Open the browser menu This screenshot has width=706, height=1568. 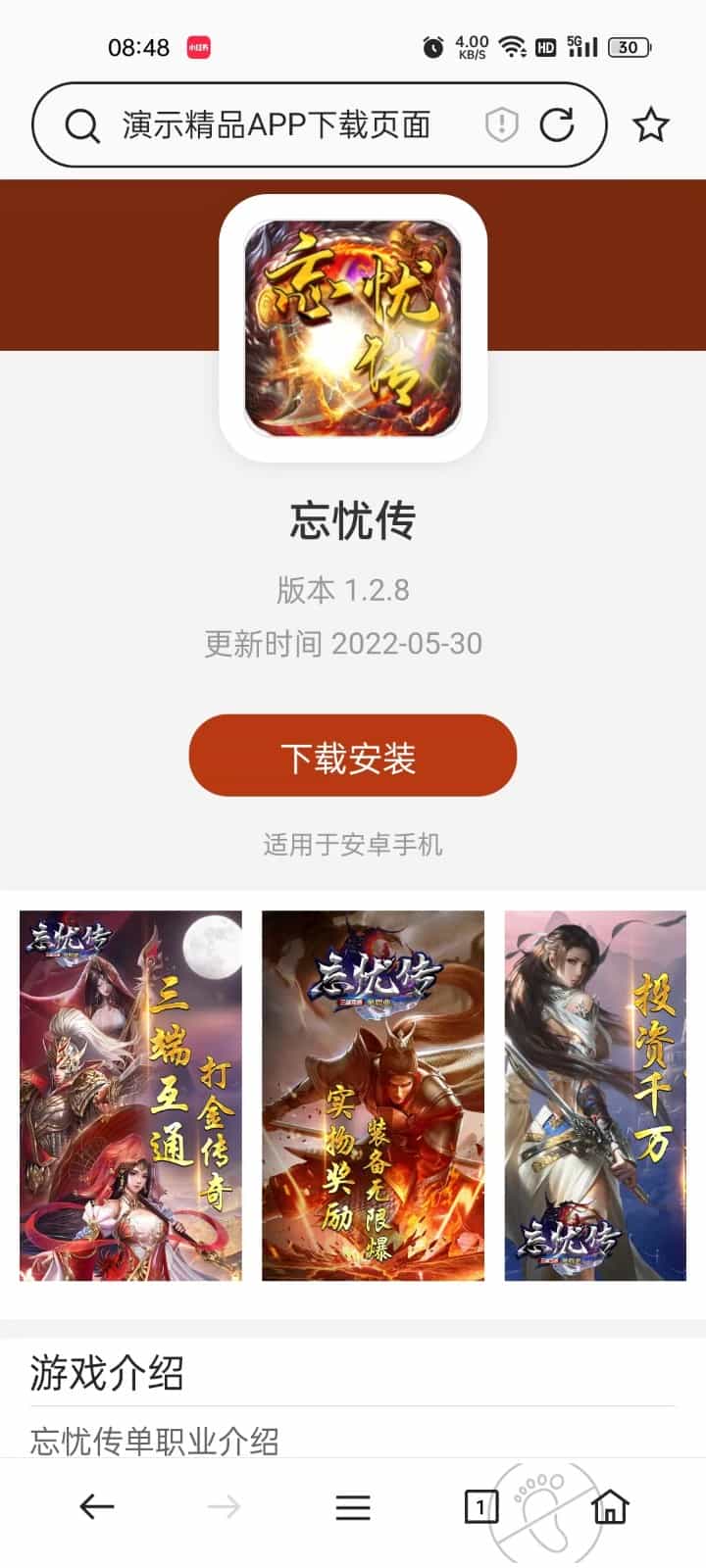[353, 1506]
